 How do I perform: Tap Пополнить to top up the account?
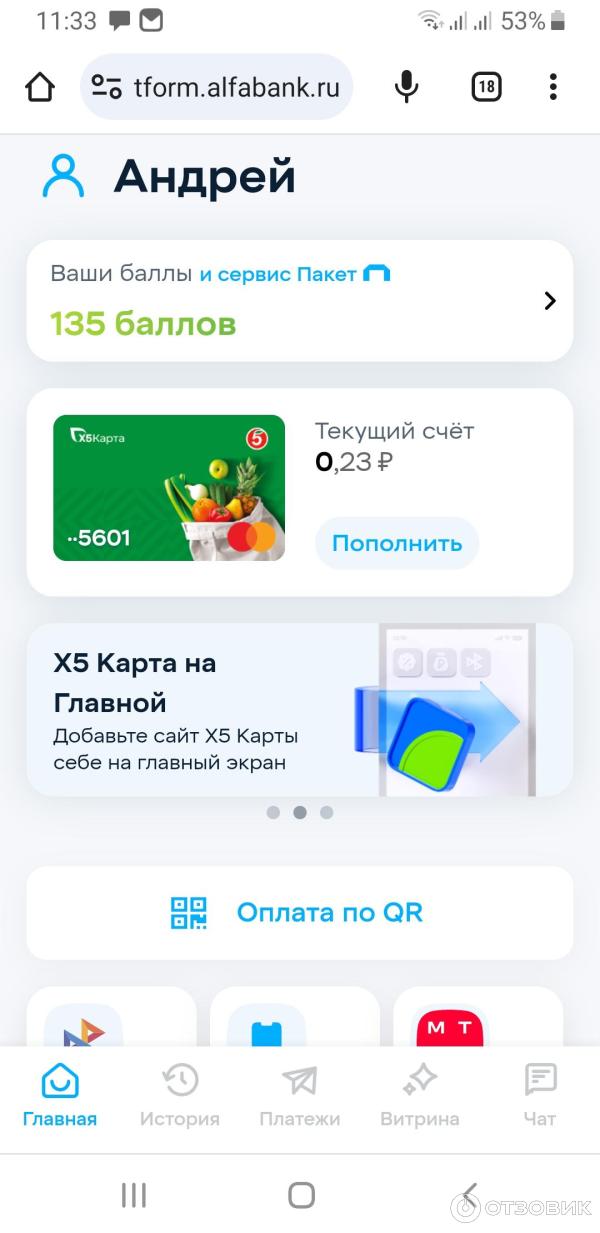[397, 544]
